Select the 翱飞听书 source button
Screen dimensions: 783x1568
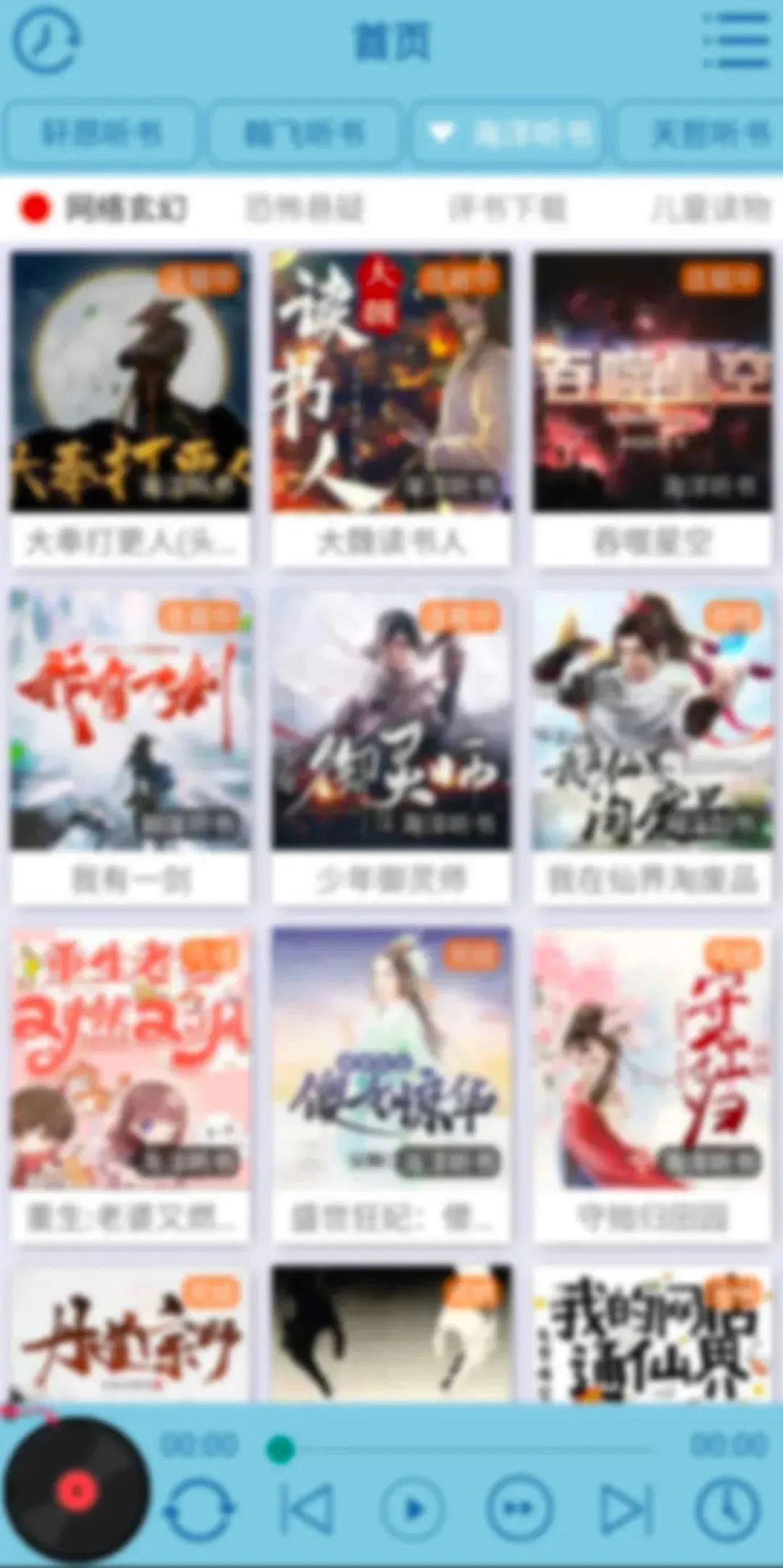[304, 132]
